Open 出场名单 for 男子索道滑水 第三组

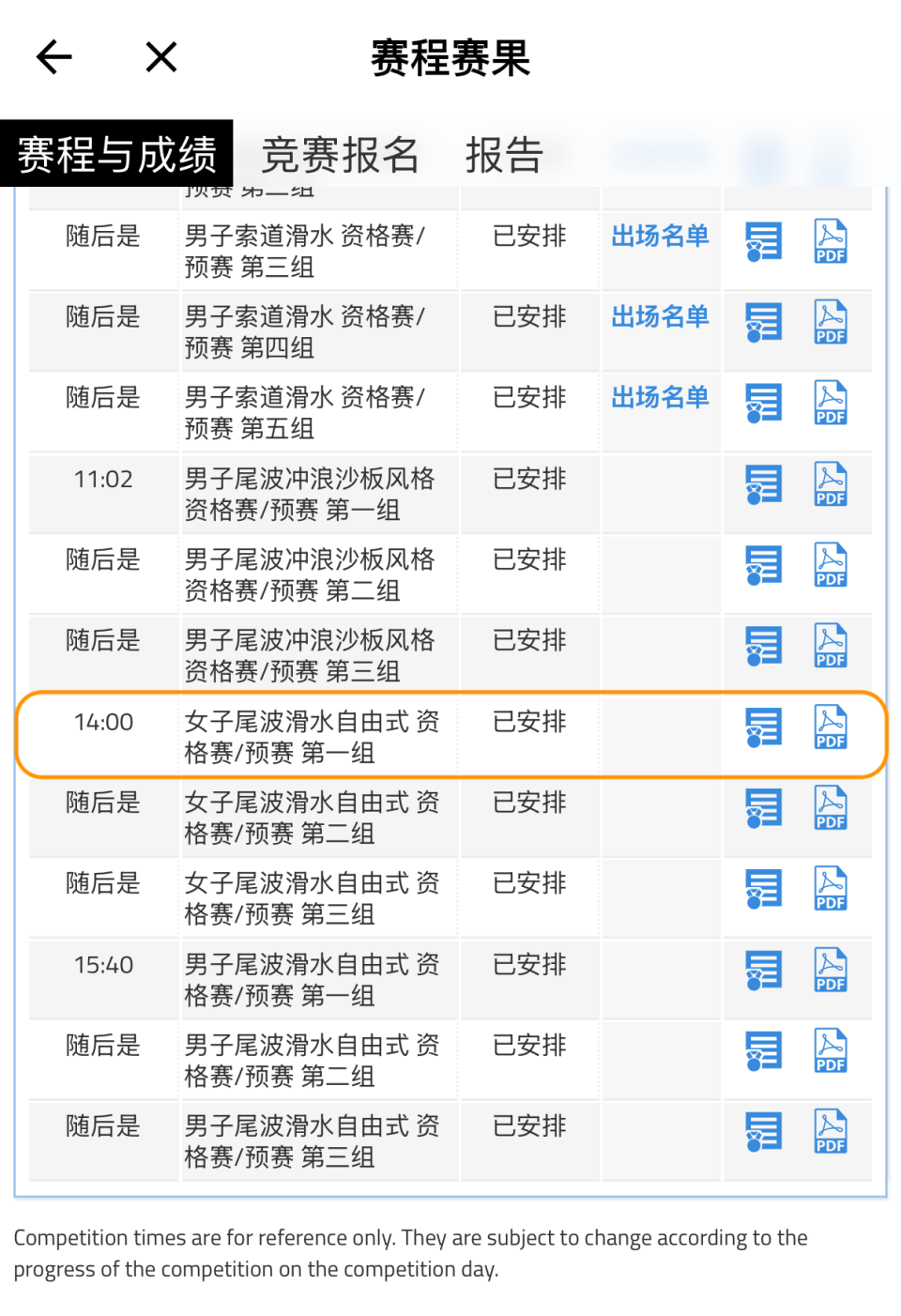660,236
